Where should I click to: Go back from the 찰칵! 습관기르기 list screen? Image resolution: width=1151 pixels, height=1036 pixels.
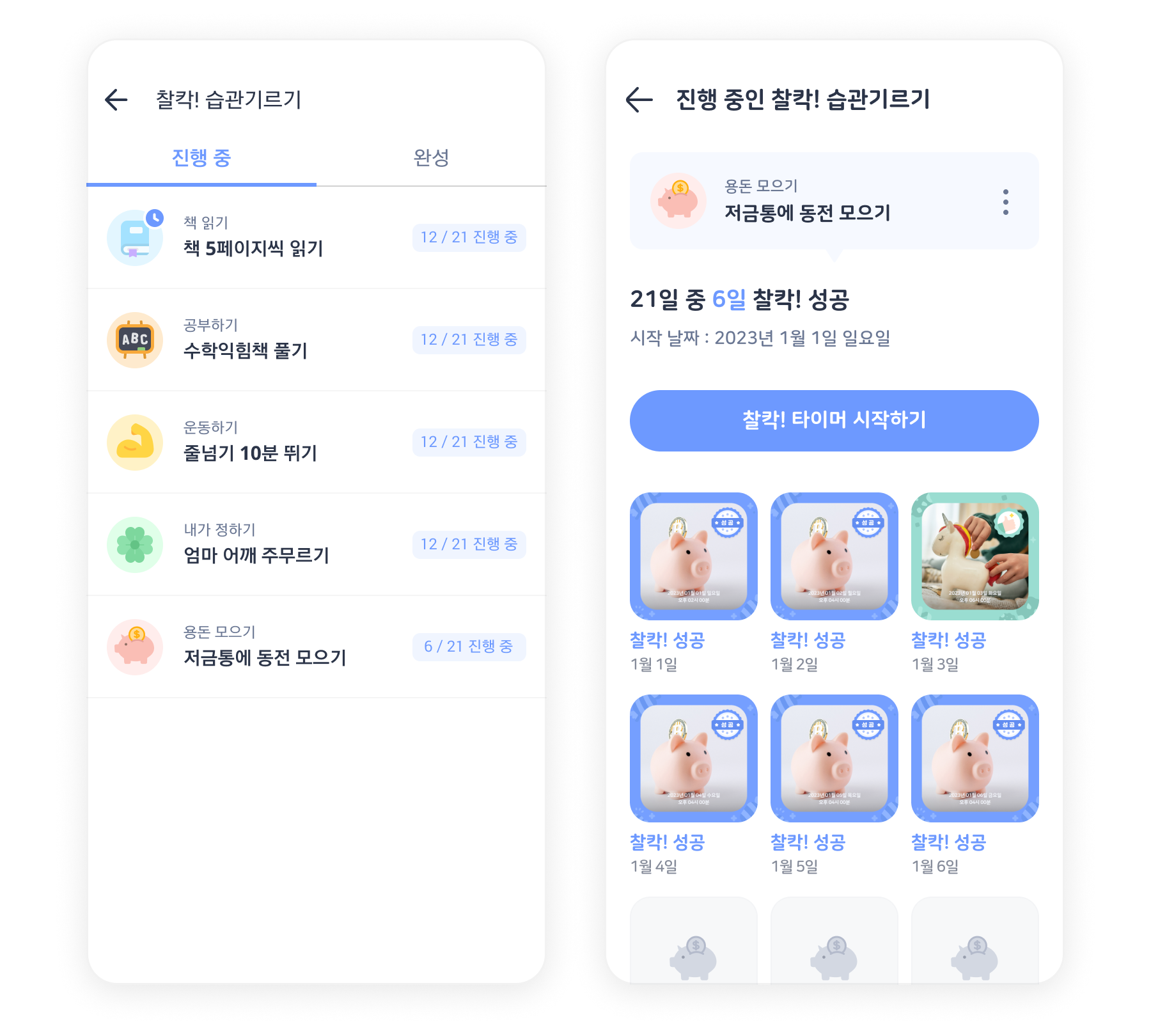pyautogui.click(x=116, y=100)
